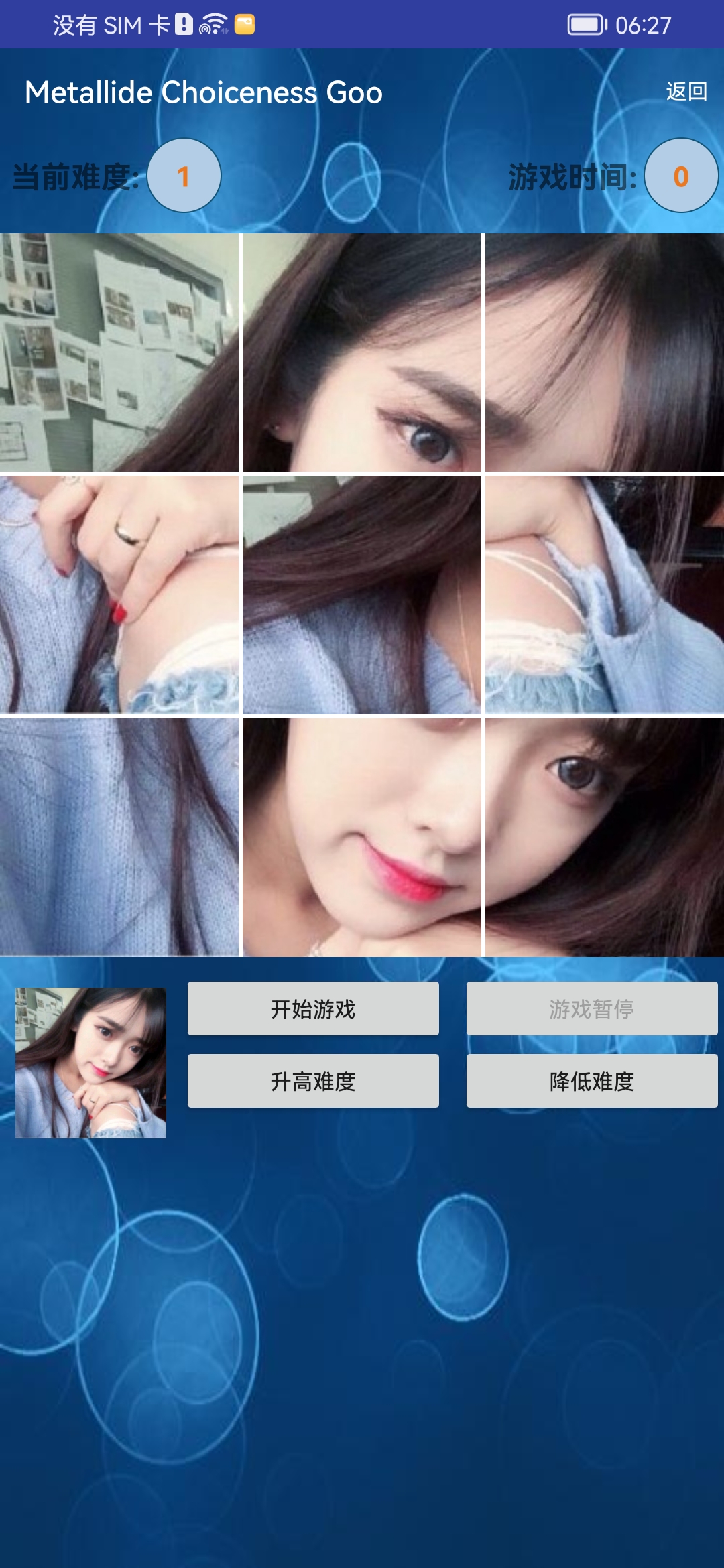Viewport: 724px width, 1568px height.
Task: Tap the puzzle tile with photo wall
Action: 119,352
